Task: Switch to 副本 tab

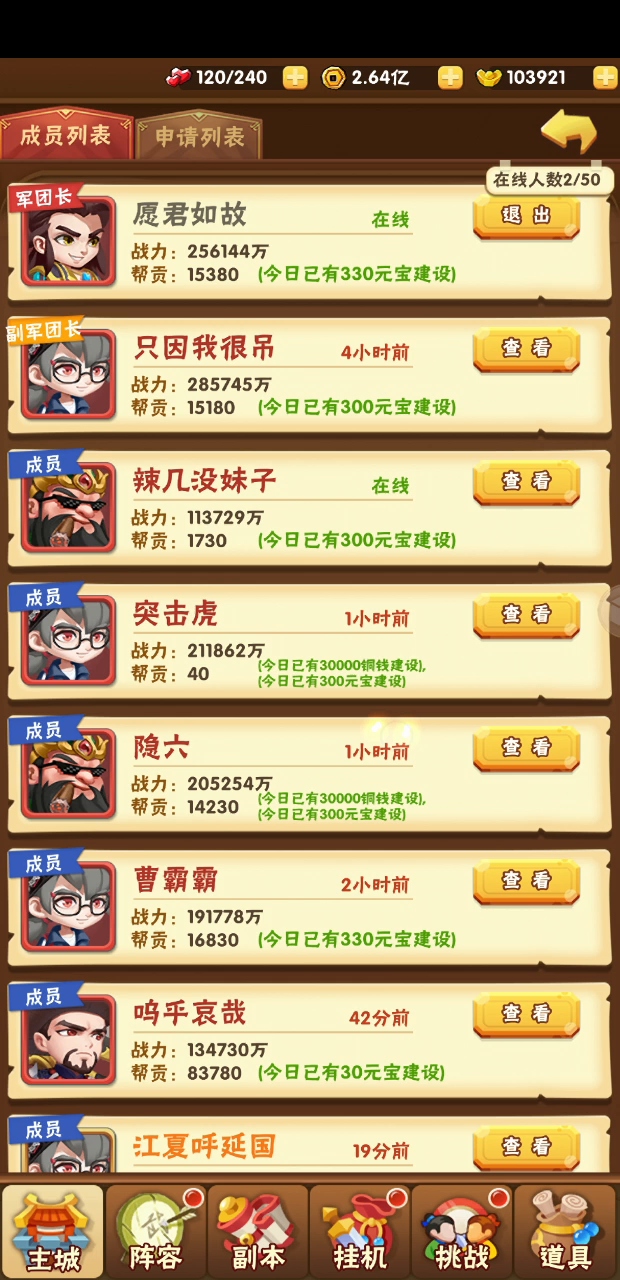Action: (x=258, y=1231)
